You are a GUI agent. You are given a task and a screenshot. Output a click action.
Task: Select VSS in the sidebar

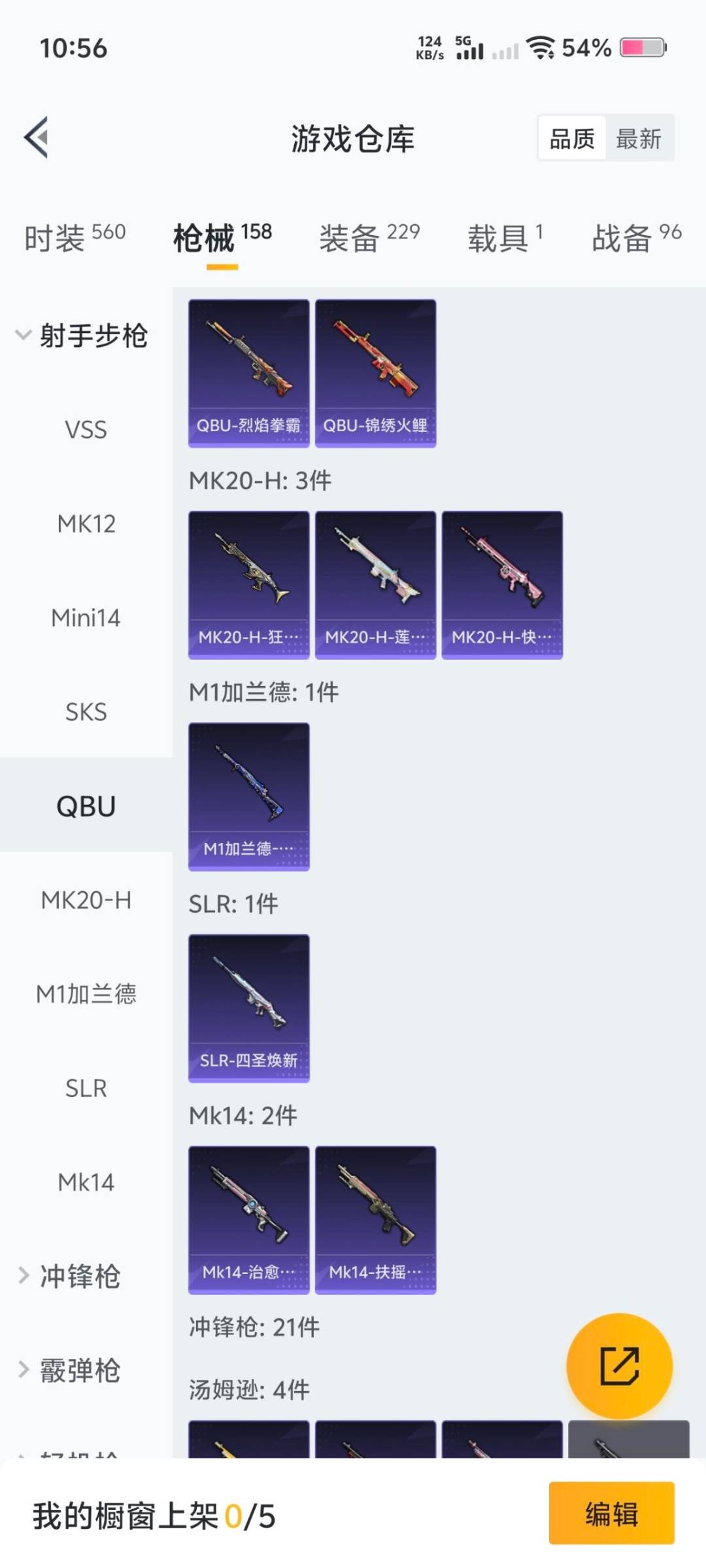click(86, 430)
